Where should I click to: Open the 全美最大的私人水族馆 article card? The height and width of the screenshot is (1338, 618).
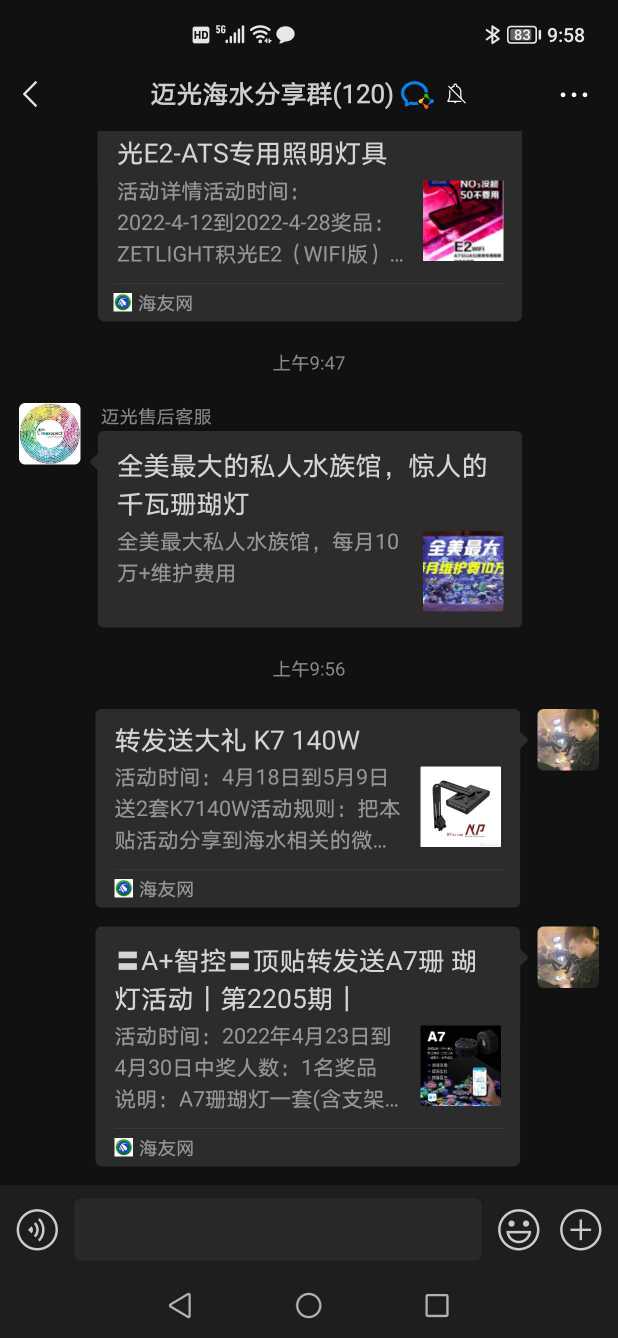[x=310, y=529]
